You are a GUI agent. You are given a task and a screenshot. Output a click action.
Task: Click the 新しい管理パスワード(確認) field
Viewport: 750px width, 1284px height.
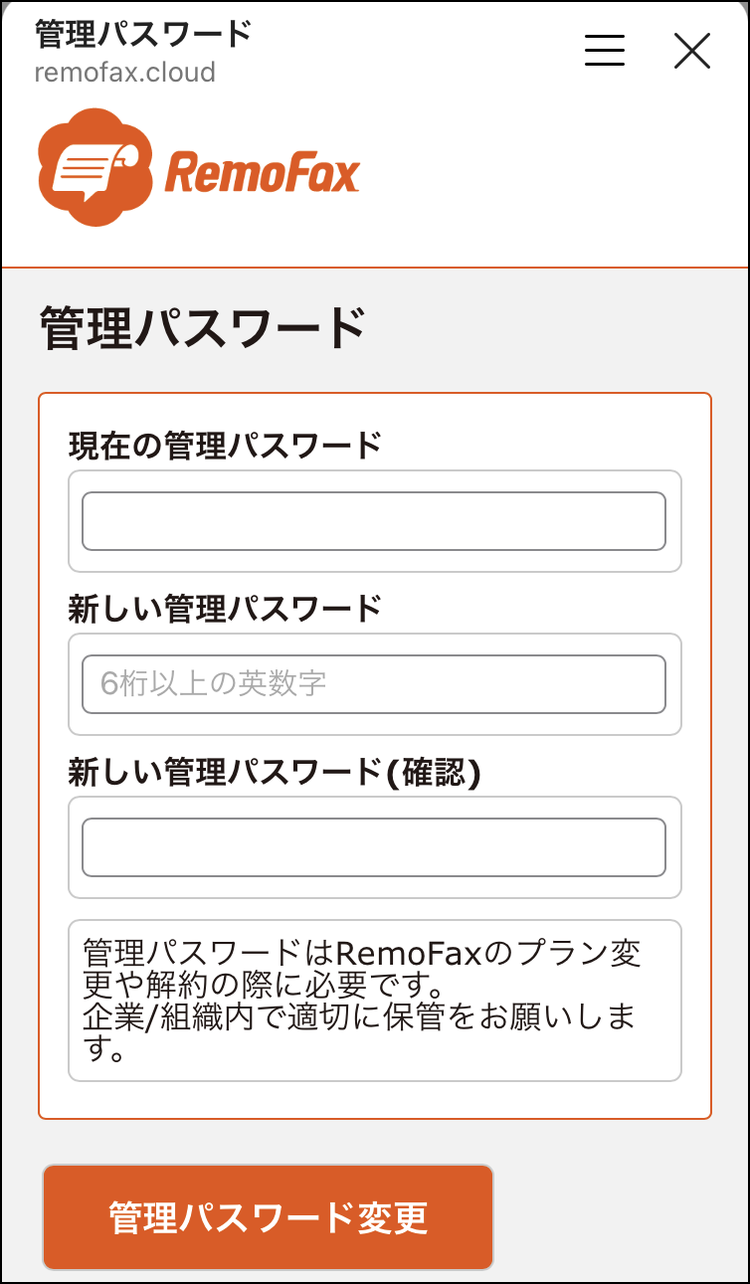tap(375, 847)
